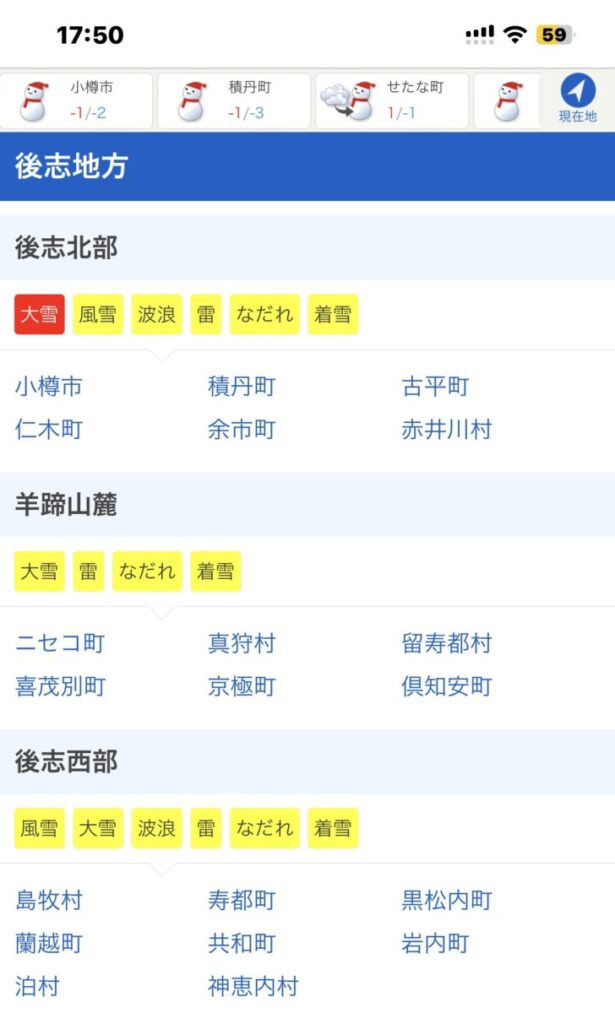
Task: Open the 留寿都村 link
Action: [x=446, y=643]
